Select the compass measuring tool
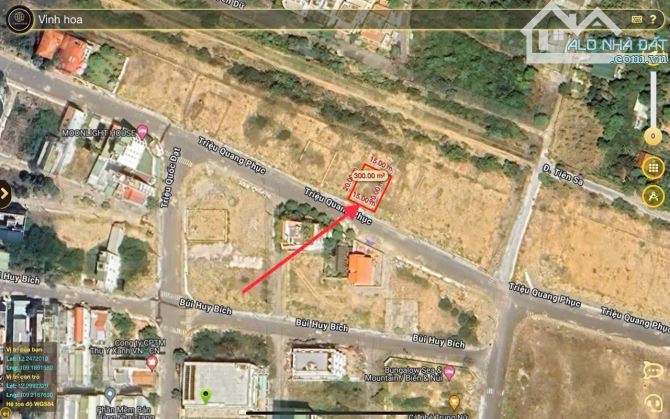 653,197
